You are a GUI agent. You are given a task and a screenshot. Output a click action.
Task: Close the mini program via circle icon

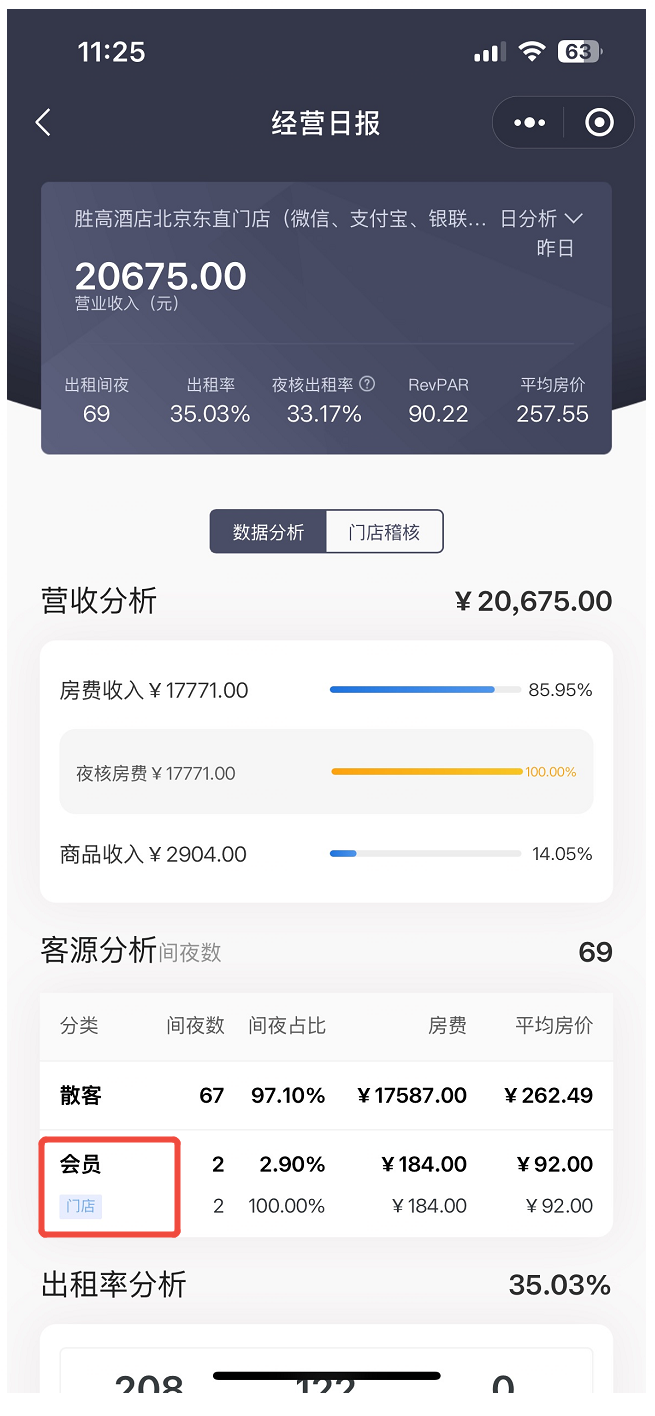(599, 123)
